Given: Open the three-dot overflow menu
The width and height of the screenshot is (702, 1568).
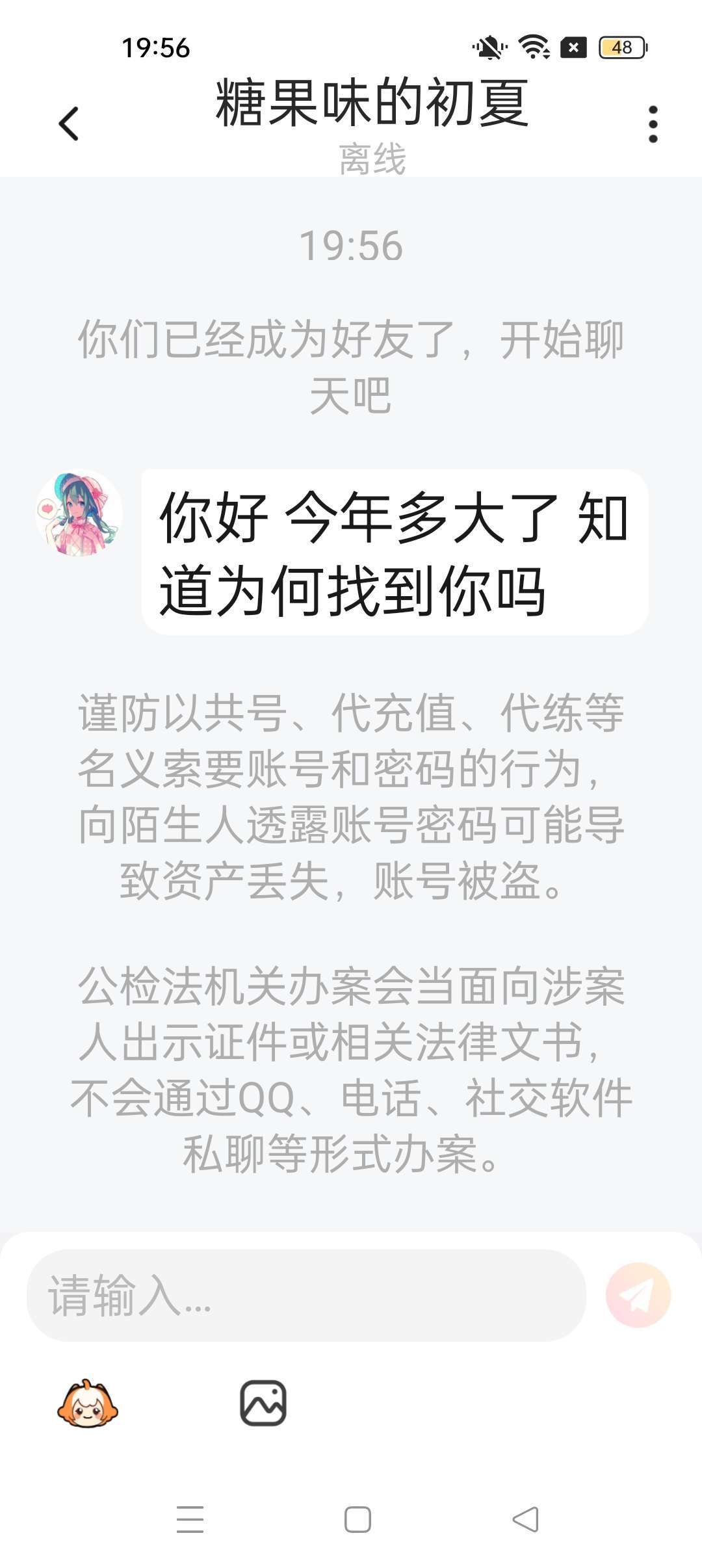Looking at the screenshot, I should 653,124.
